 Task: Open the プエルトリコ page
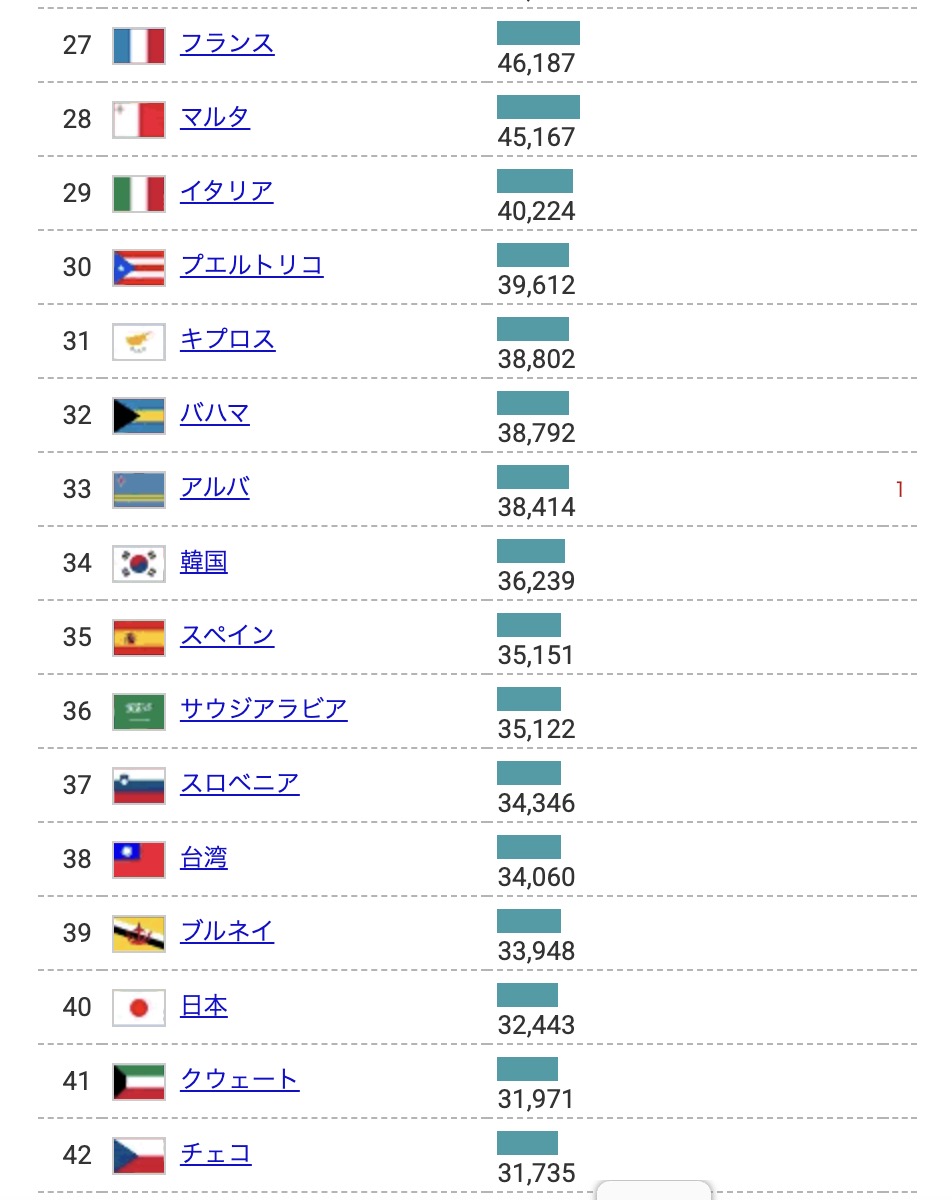pos(252,266)
